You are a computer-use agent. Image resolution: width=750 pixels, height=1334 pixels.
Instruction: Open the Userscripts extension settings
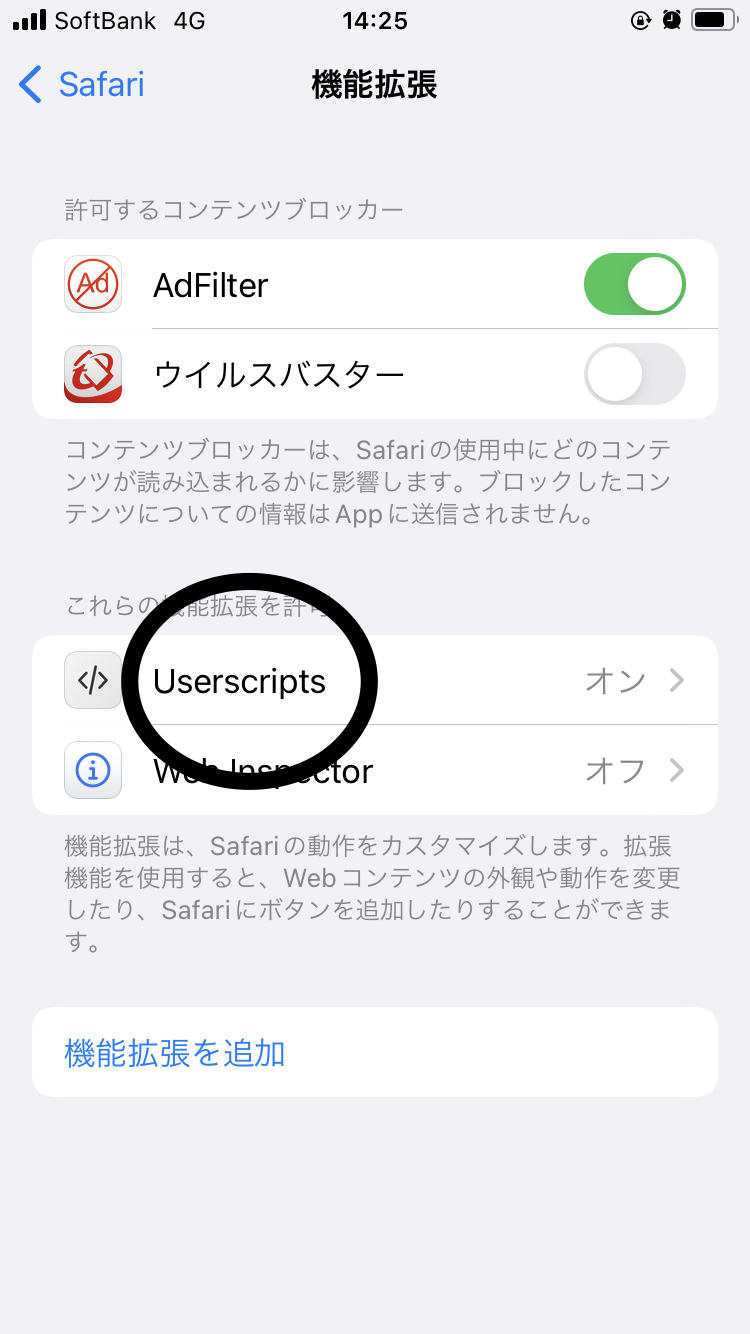pos(375,681)
